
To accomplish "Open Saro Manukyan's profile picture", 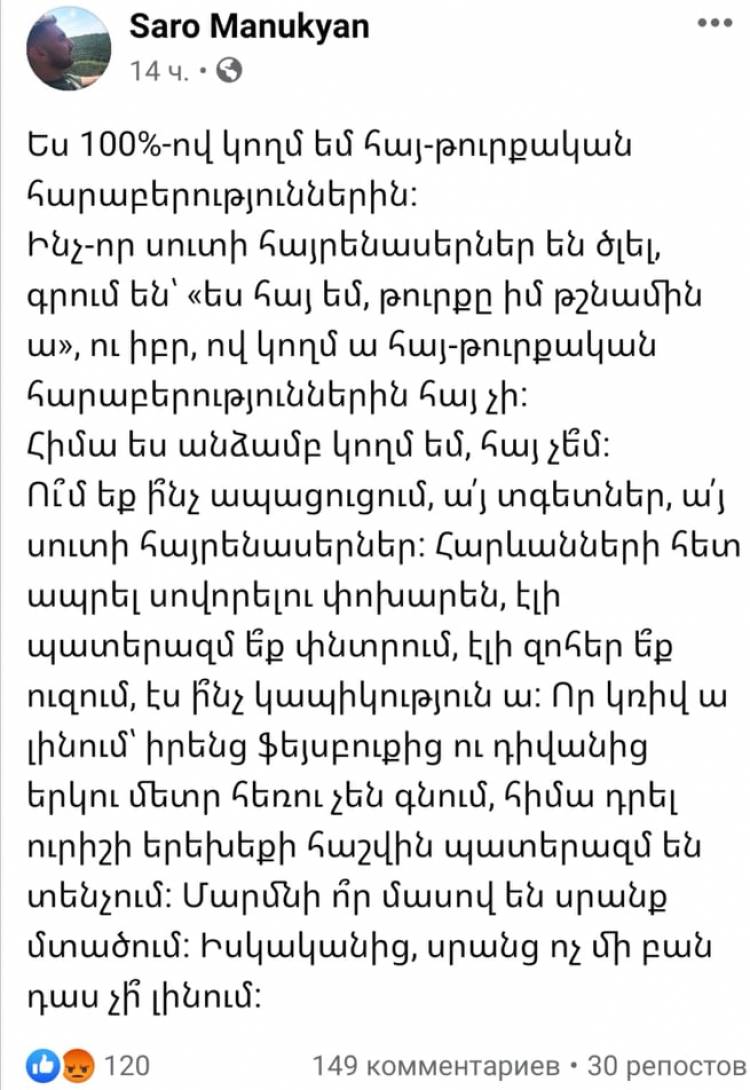I will pos(68,48).
